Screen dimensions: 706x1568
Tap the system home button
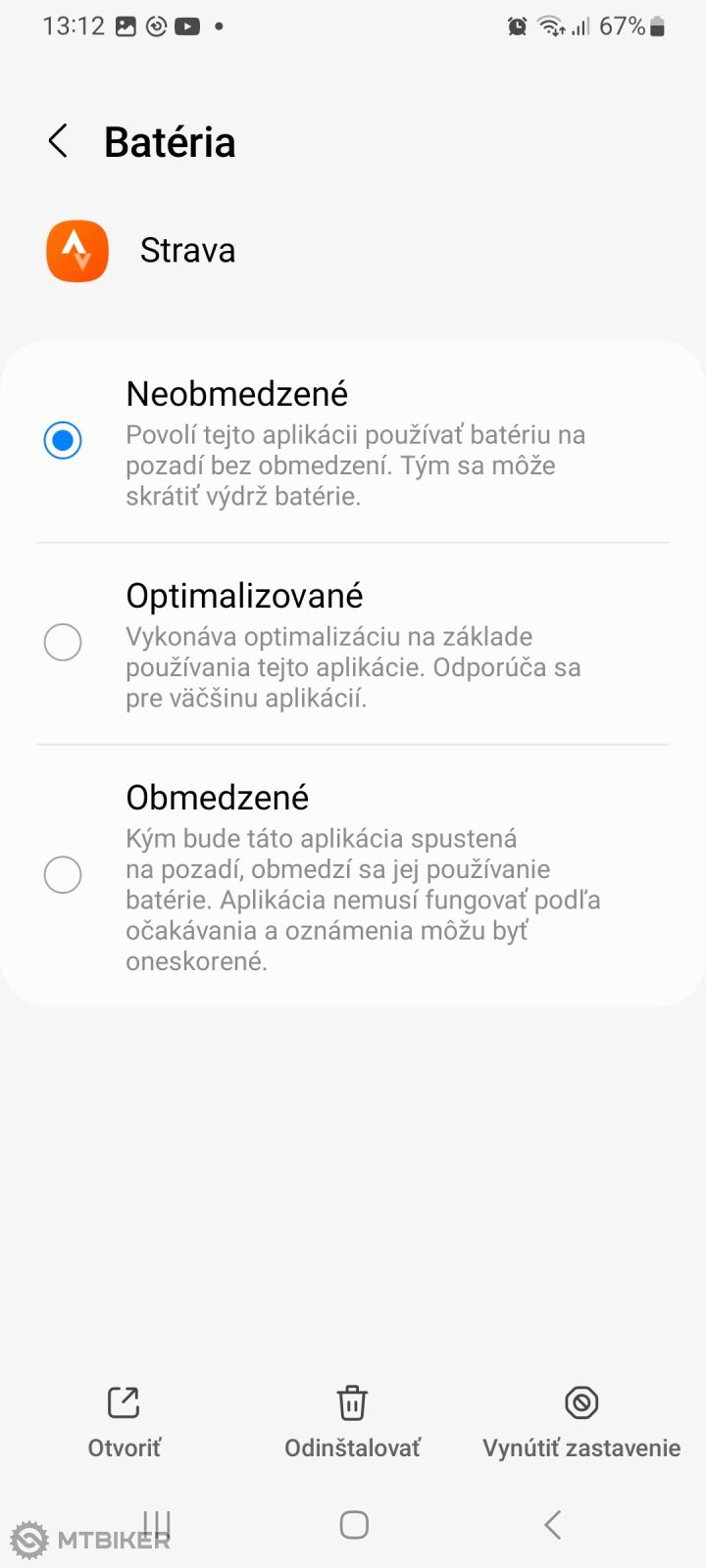(x=354, y=1525)
